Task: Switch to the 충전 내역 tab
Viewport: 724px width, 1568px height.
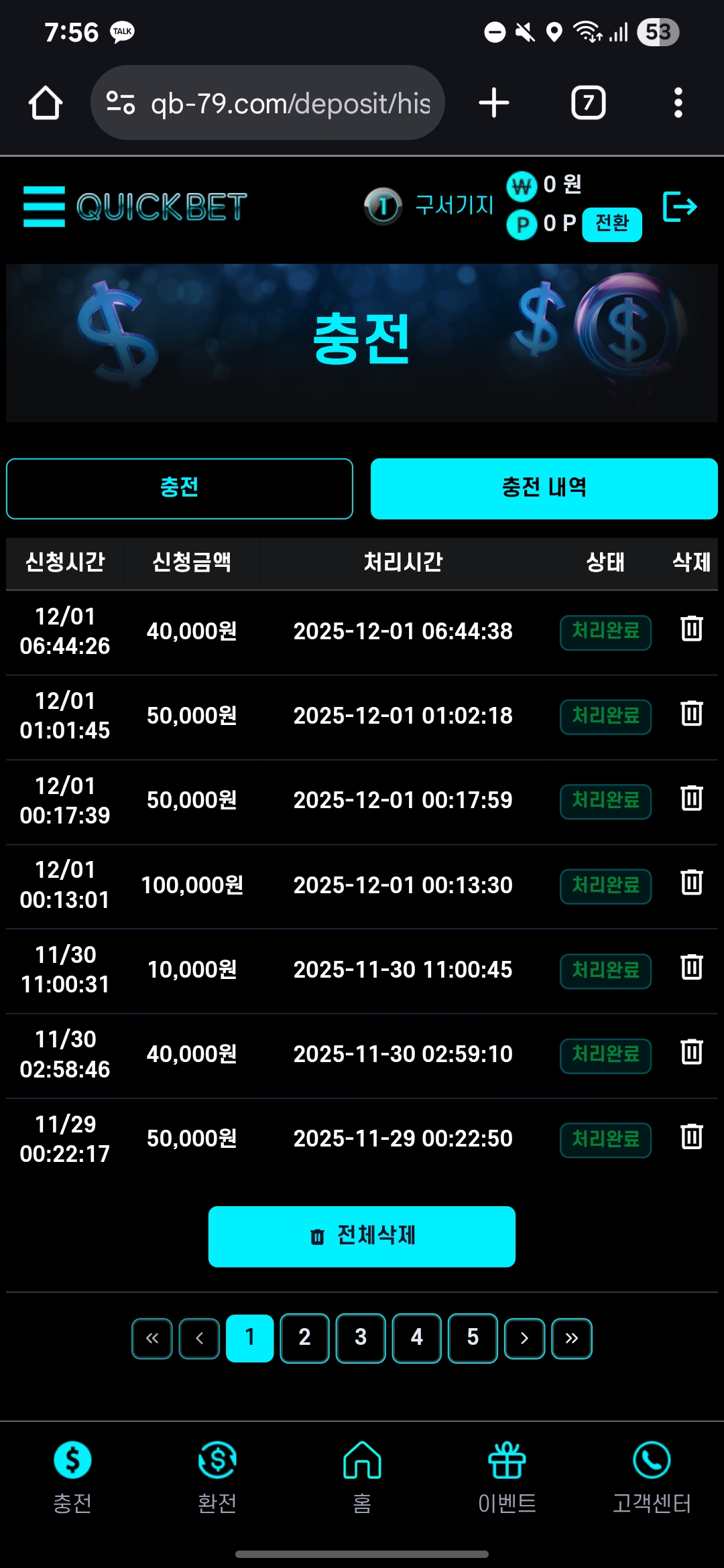Action: point(543,488)
